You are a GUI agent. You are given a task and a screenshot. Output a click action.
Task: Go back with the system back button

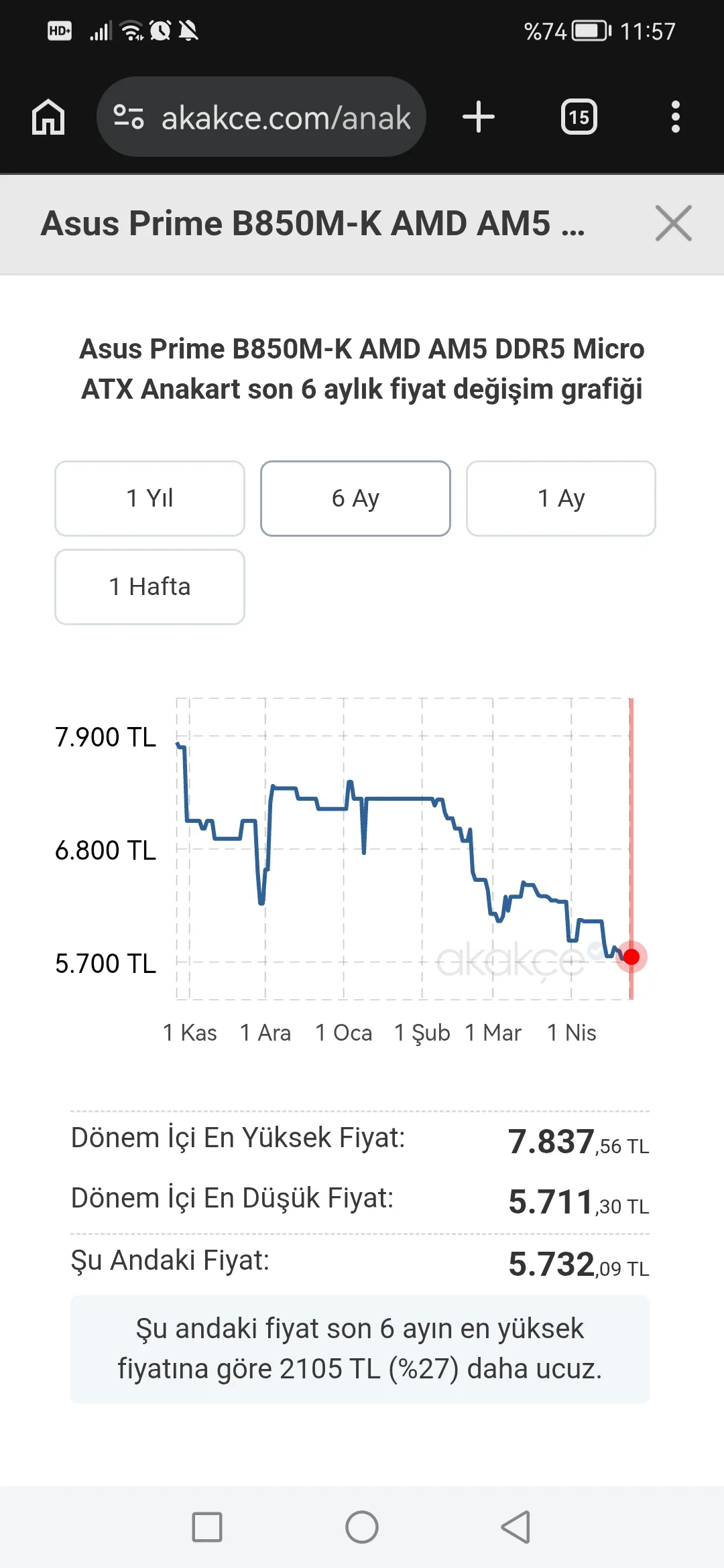click(x=516, y=1527)
